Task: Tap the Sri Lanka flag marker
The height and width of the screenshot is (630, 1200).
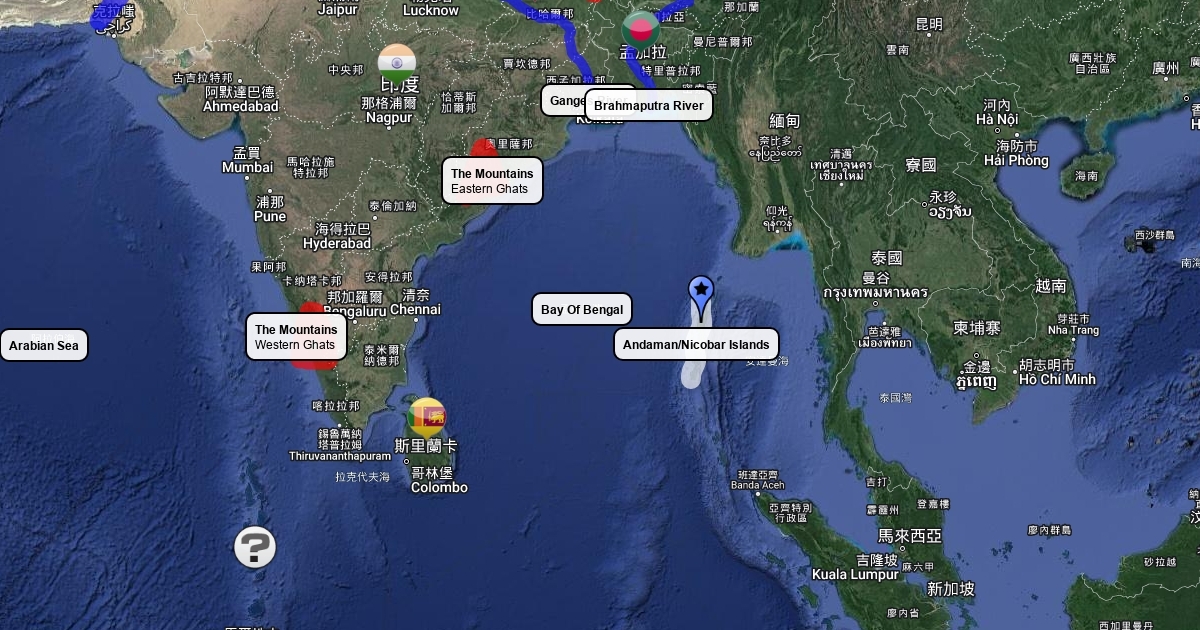Action: (x=427, y=417)
